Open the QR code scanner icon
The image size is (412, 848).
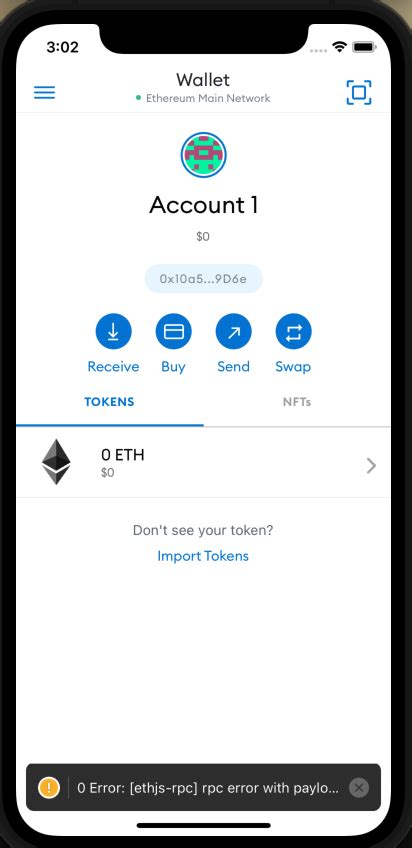coord(359,92)
